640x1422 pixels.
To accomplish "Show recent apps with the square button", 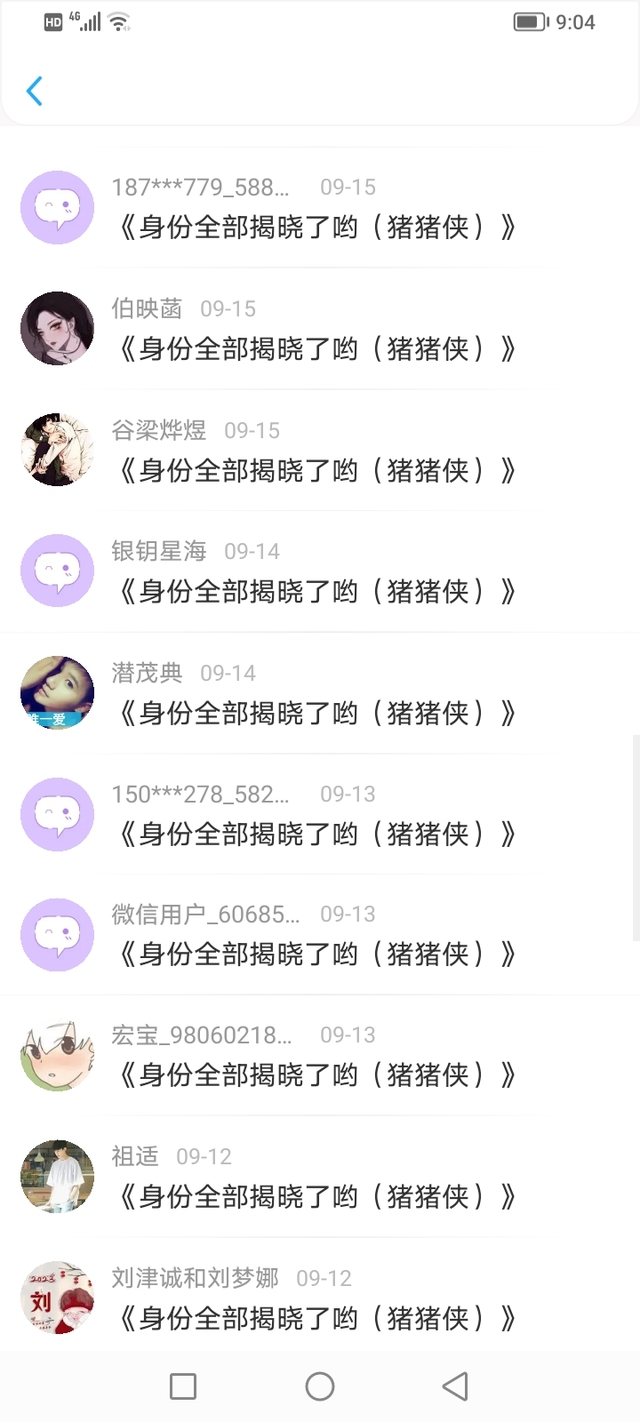I will (x=183, y=1386).
